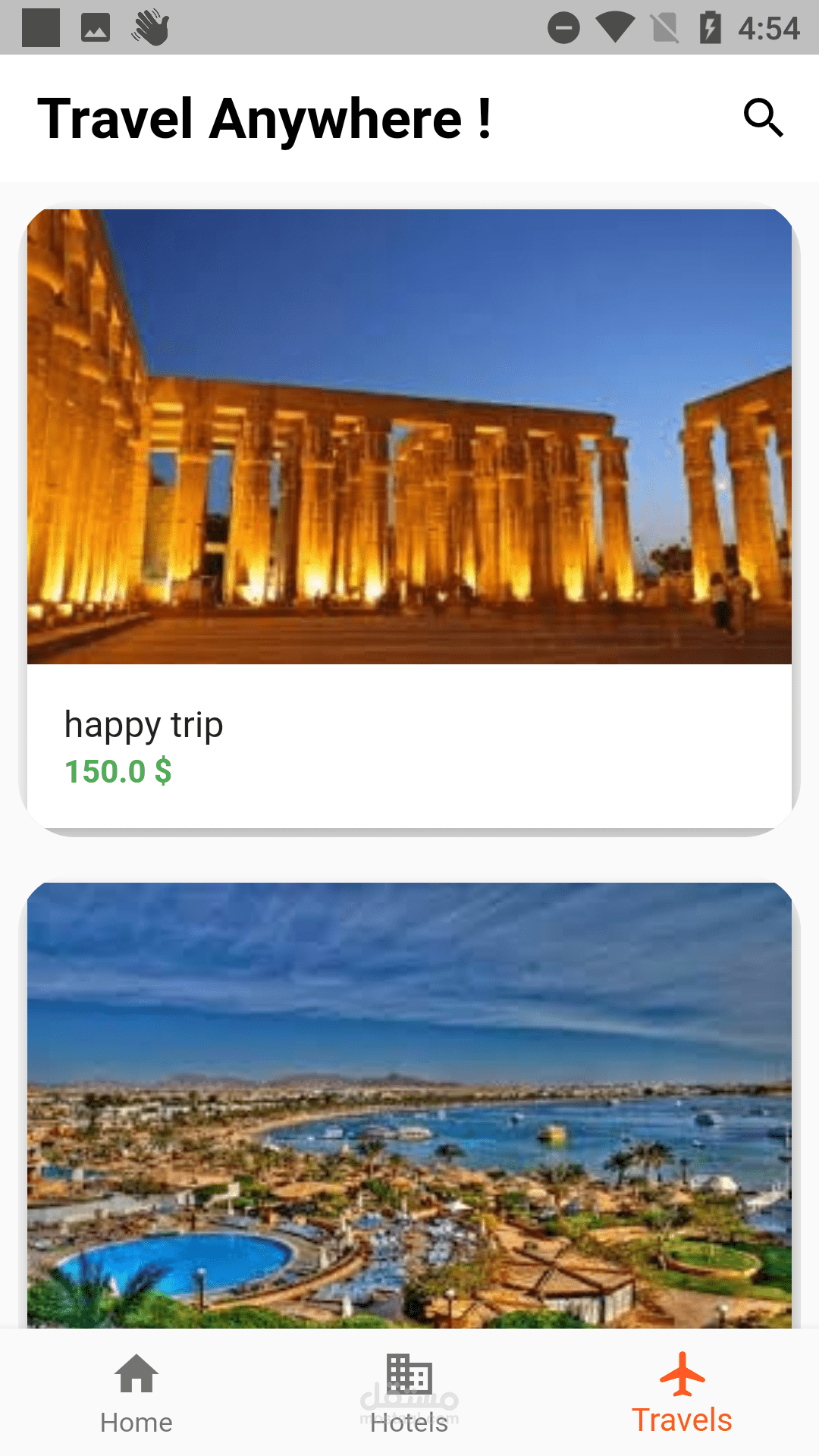819x1456 pixels.
Task: Open the happy trip card
Action: pyautogui.click(x=409, y=519)
